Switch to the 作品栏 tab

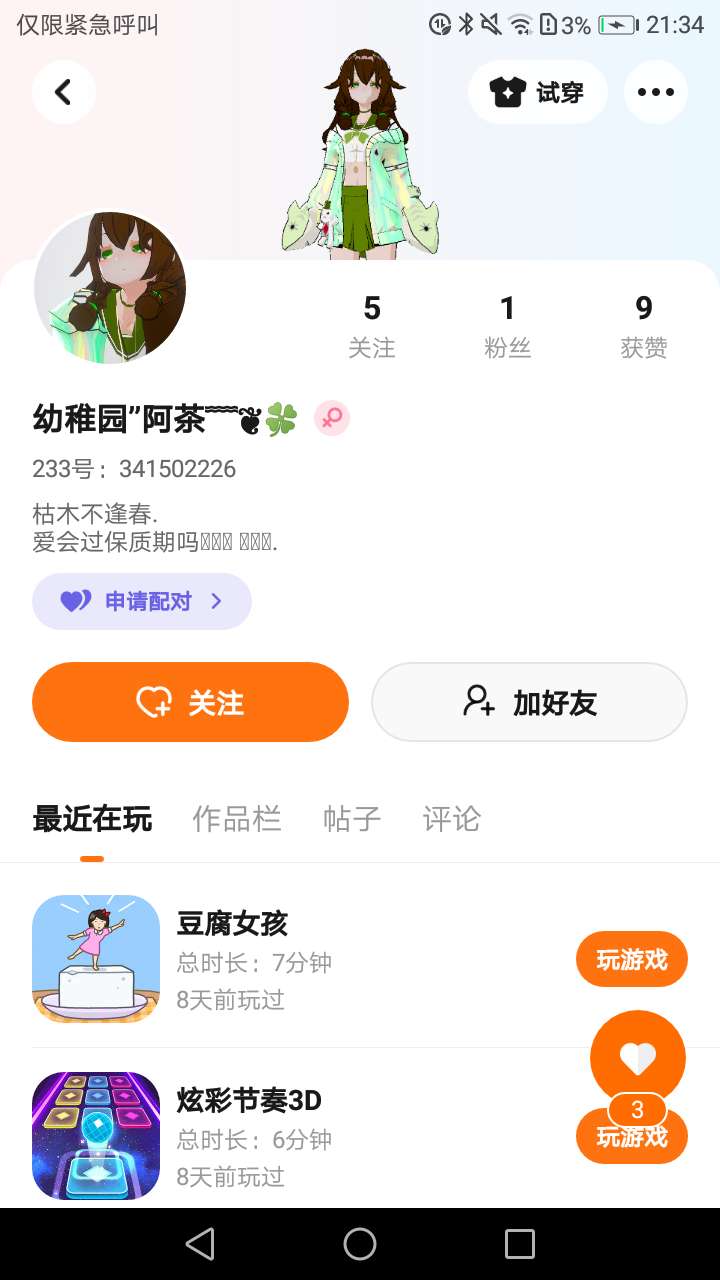(x=236, y=819)
